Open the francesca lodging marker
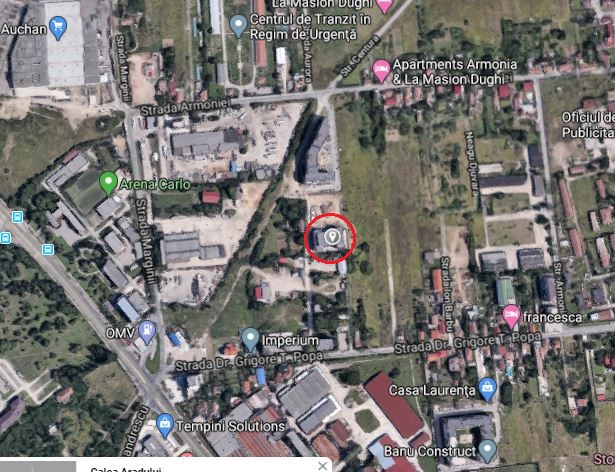The image size is (615, 472). pyautogui.click(x=511, y=316)
